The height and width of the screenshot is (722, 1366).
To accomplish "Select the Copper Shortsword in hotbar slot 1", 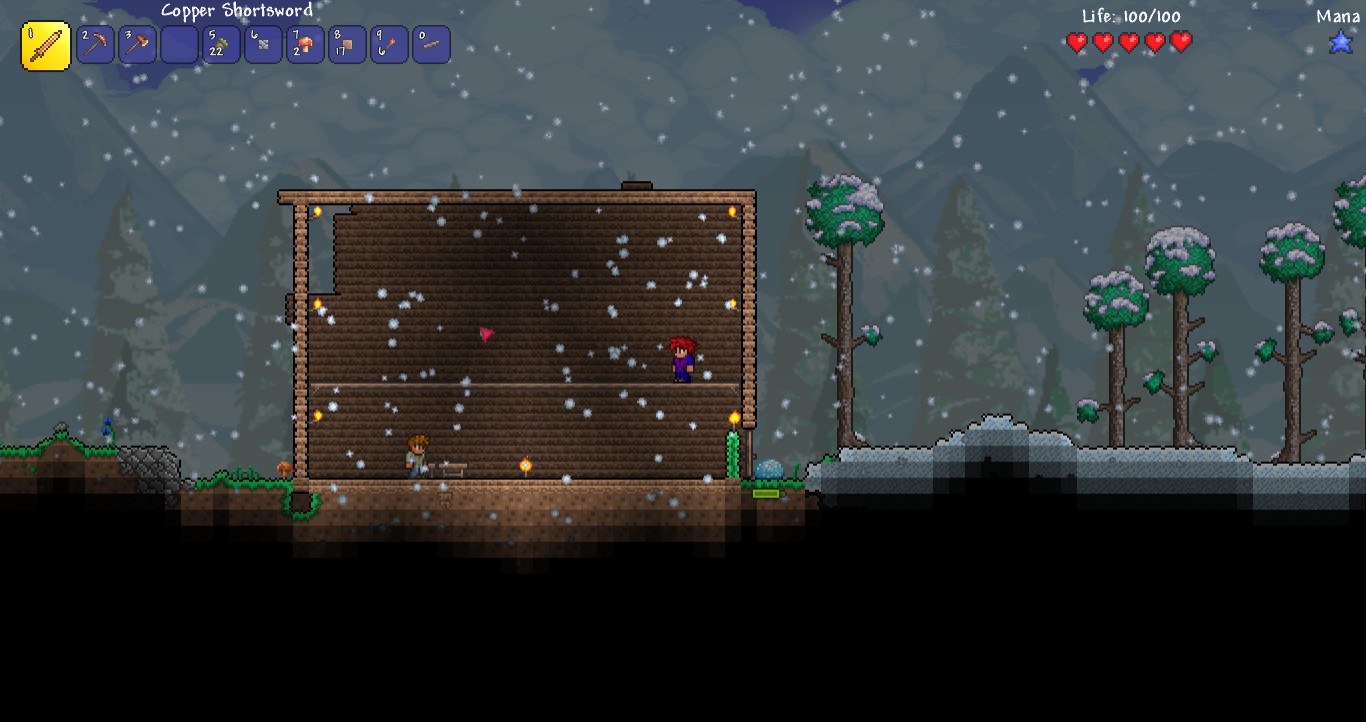I will 46,46.
